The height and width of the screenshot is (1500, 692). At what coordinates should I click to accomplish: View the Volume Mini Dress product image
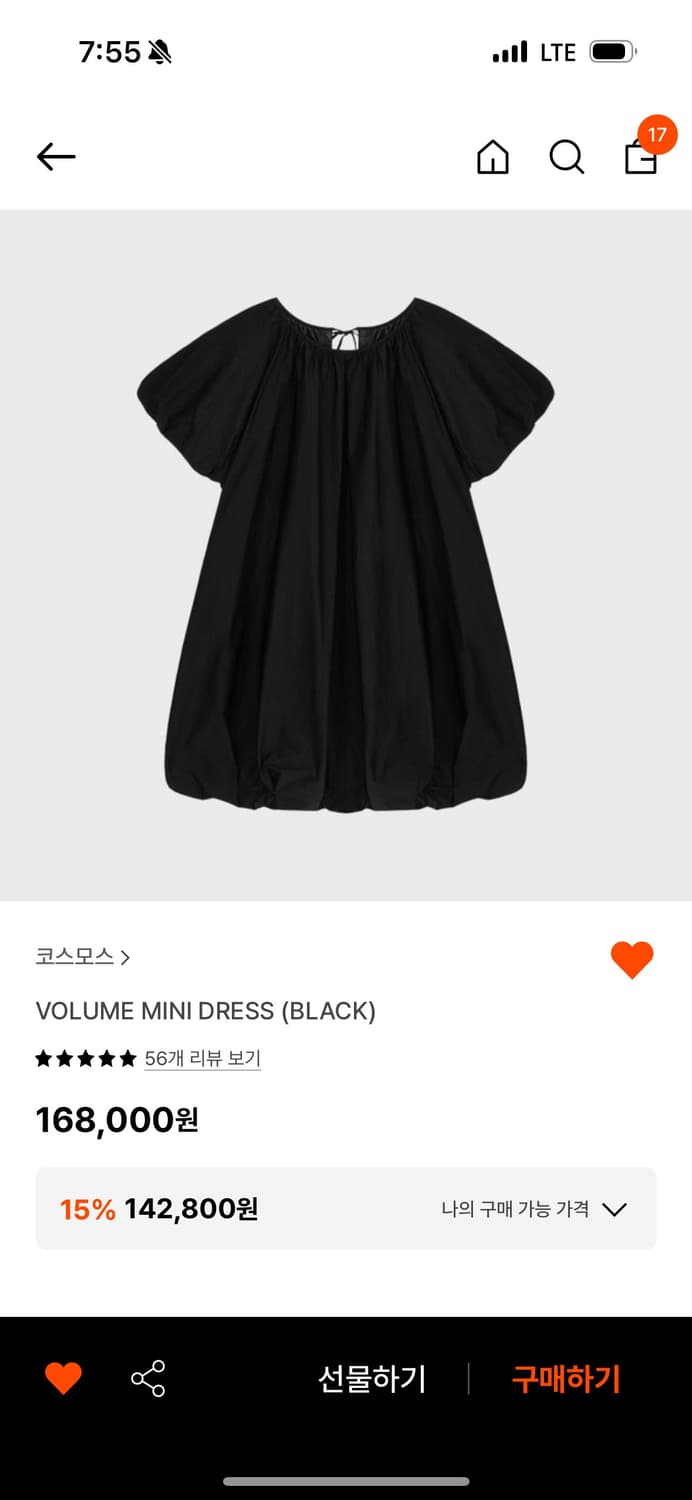click(346, 554)
